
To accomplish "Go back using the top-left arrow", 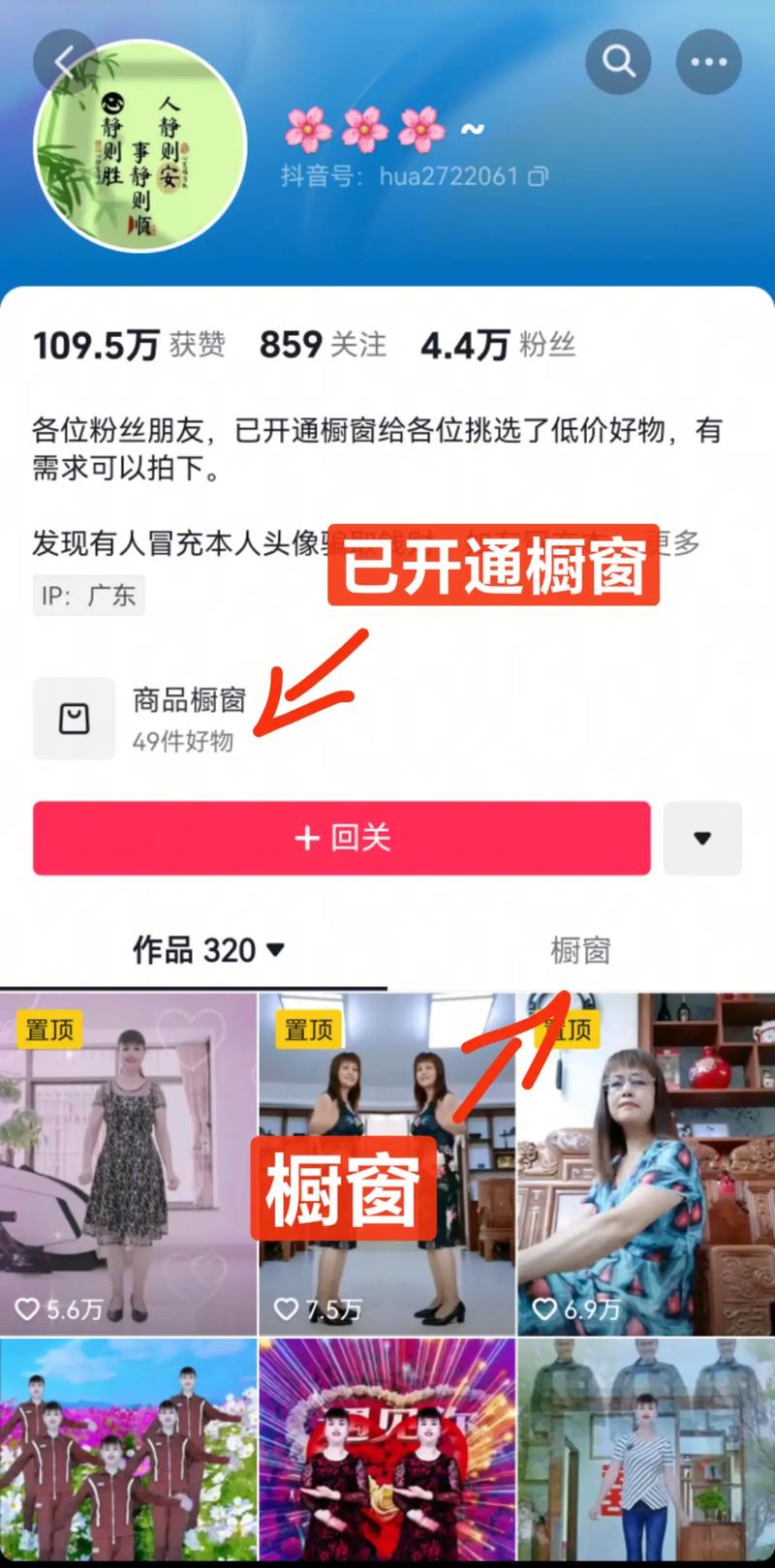I will pyautogui.click(x=64, y=61).
